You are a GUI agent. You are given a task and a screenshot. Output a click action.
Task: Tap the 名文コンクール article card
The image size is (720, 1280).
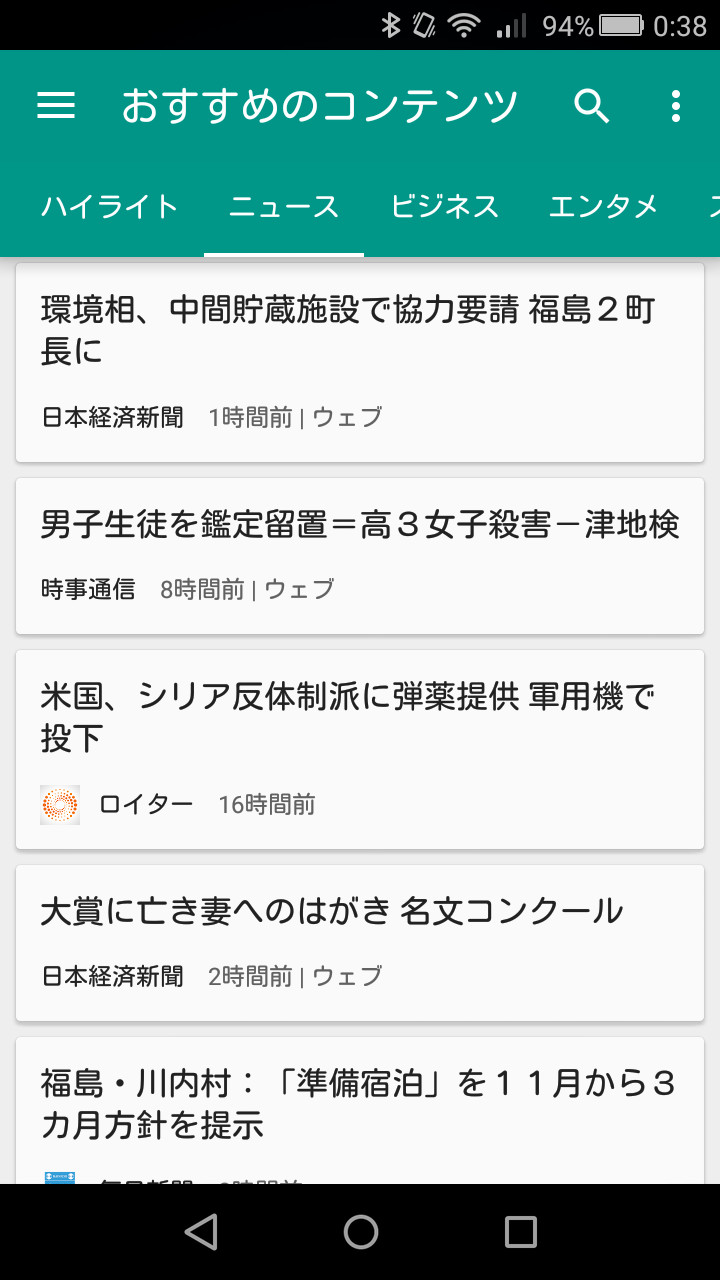point(360,940)
